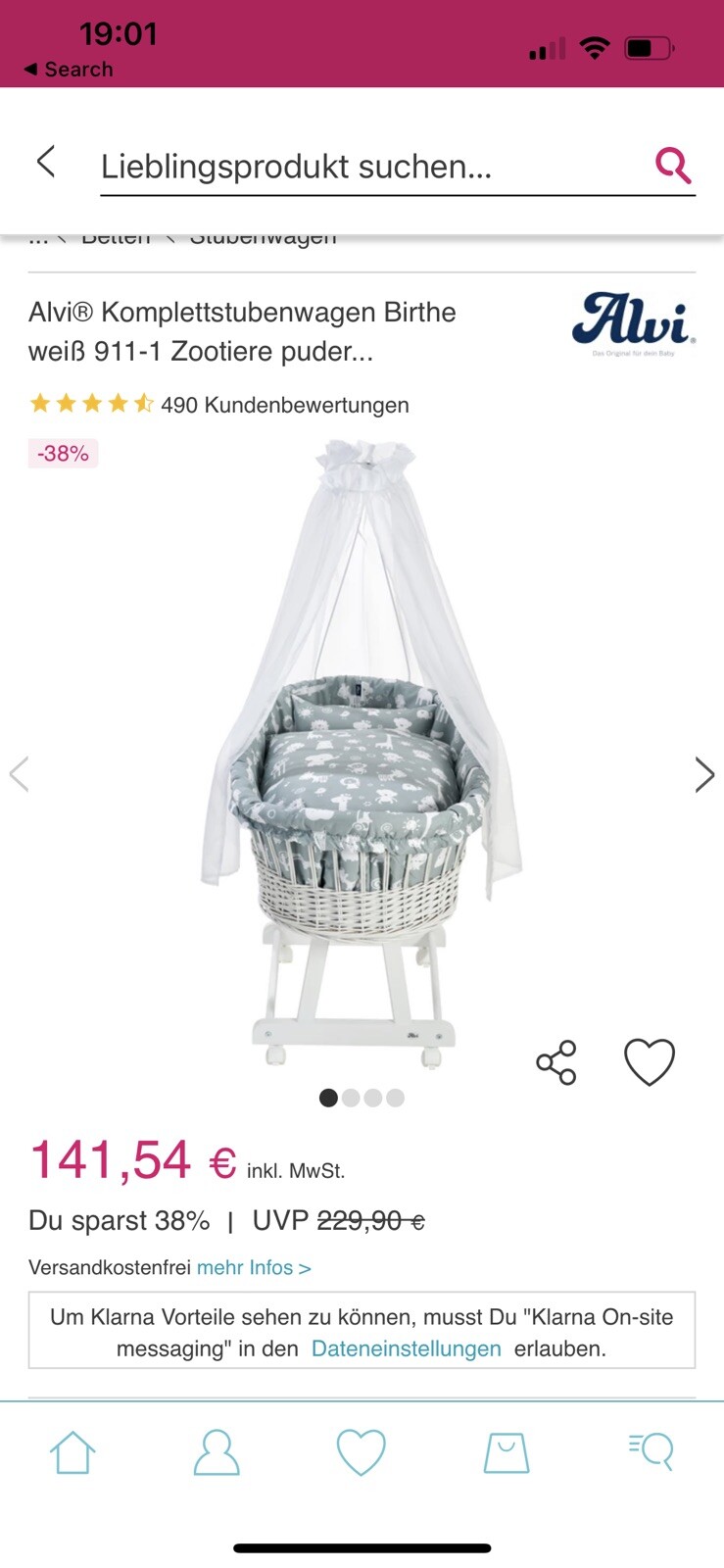Go back with the arrow beside search
The width and height of the screenshot is (724, 1568).
click(46, 162)
